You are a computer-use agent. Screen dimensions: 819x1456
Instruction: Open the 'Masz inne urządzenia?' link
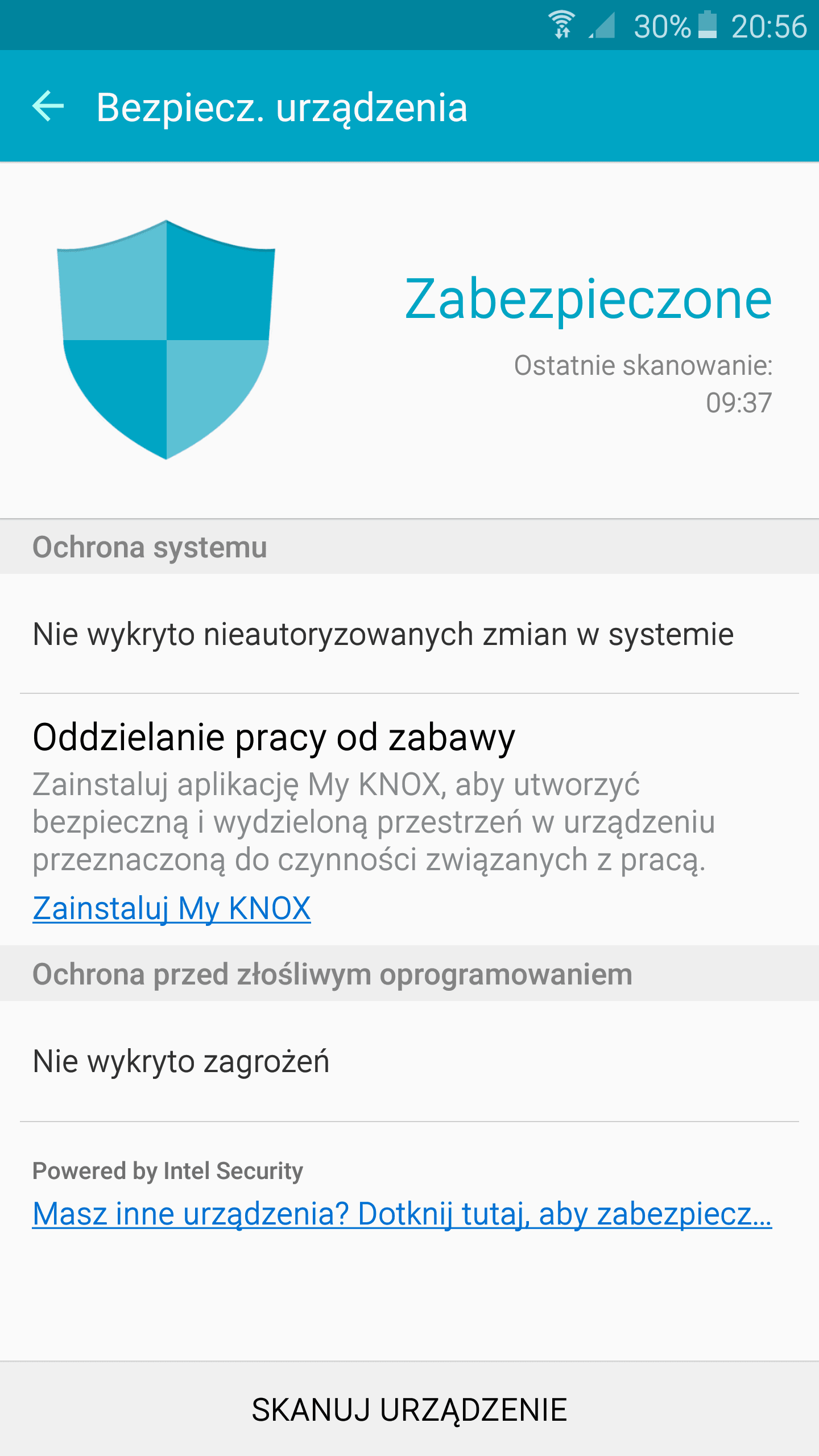click(402, 1214)
